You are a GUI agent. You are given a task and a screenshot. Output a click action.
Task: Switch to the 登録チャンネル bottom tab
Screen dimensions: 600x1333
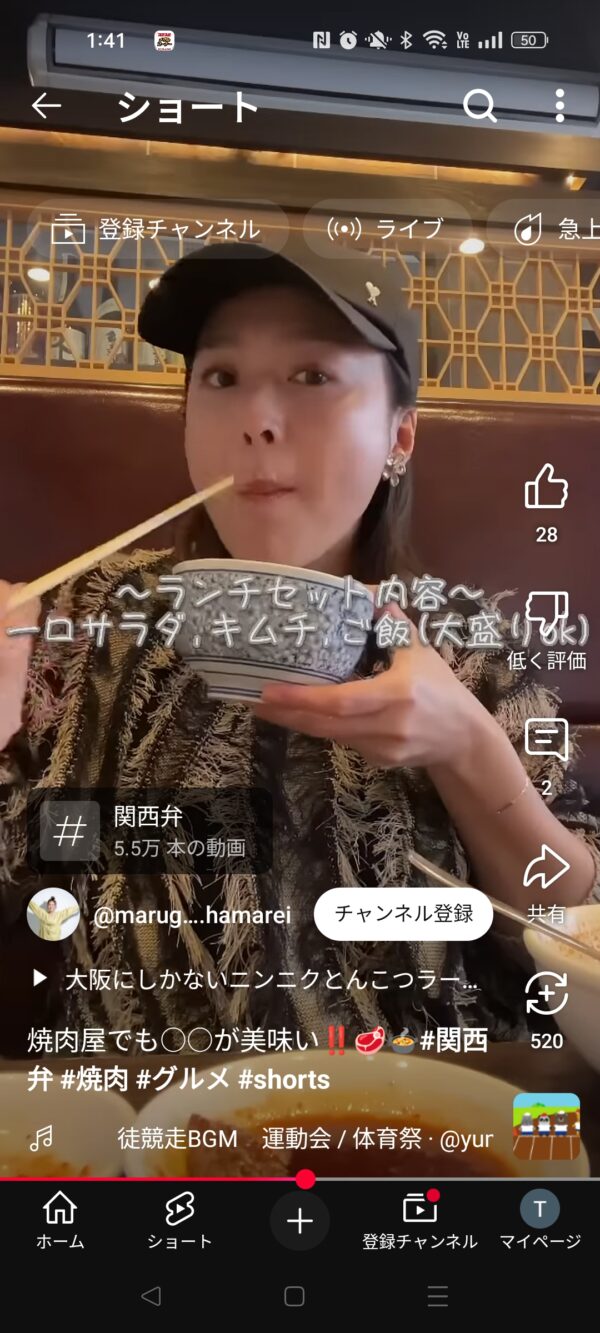coord(420,1220)
